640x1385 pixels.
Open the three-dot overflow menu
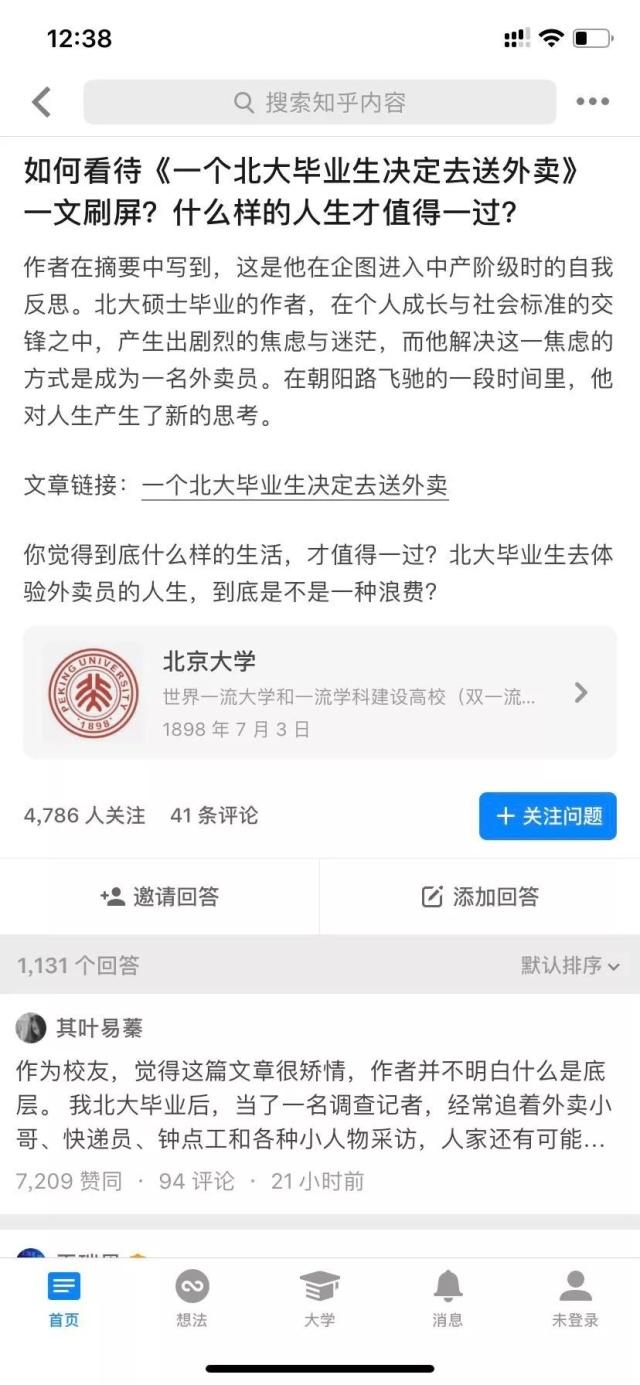(592, 102)
